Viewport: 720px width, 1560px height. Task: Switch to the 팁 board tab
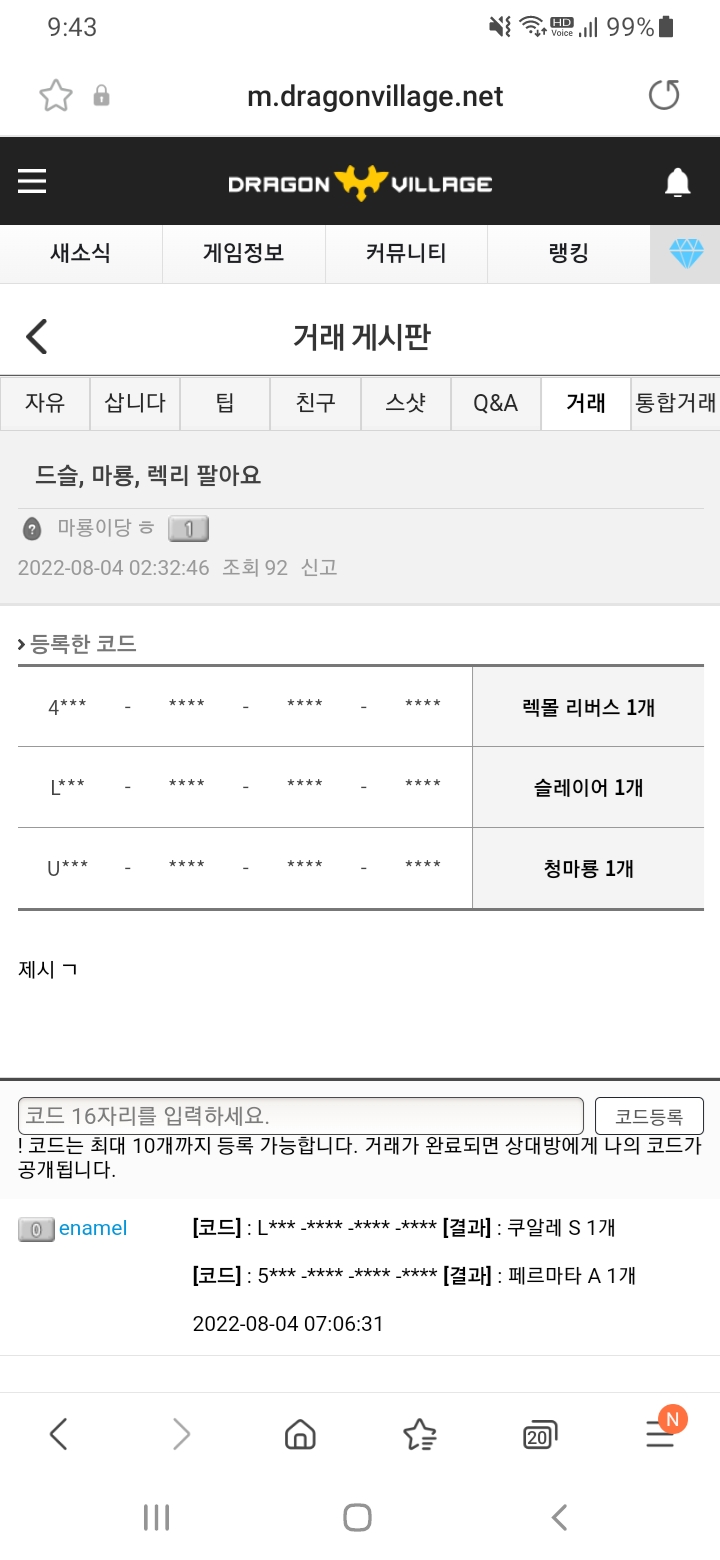click(x=225, y=403)
